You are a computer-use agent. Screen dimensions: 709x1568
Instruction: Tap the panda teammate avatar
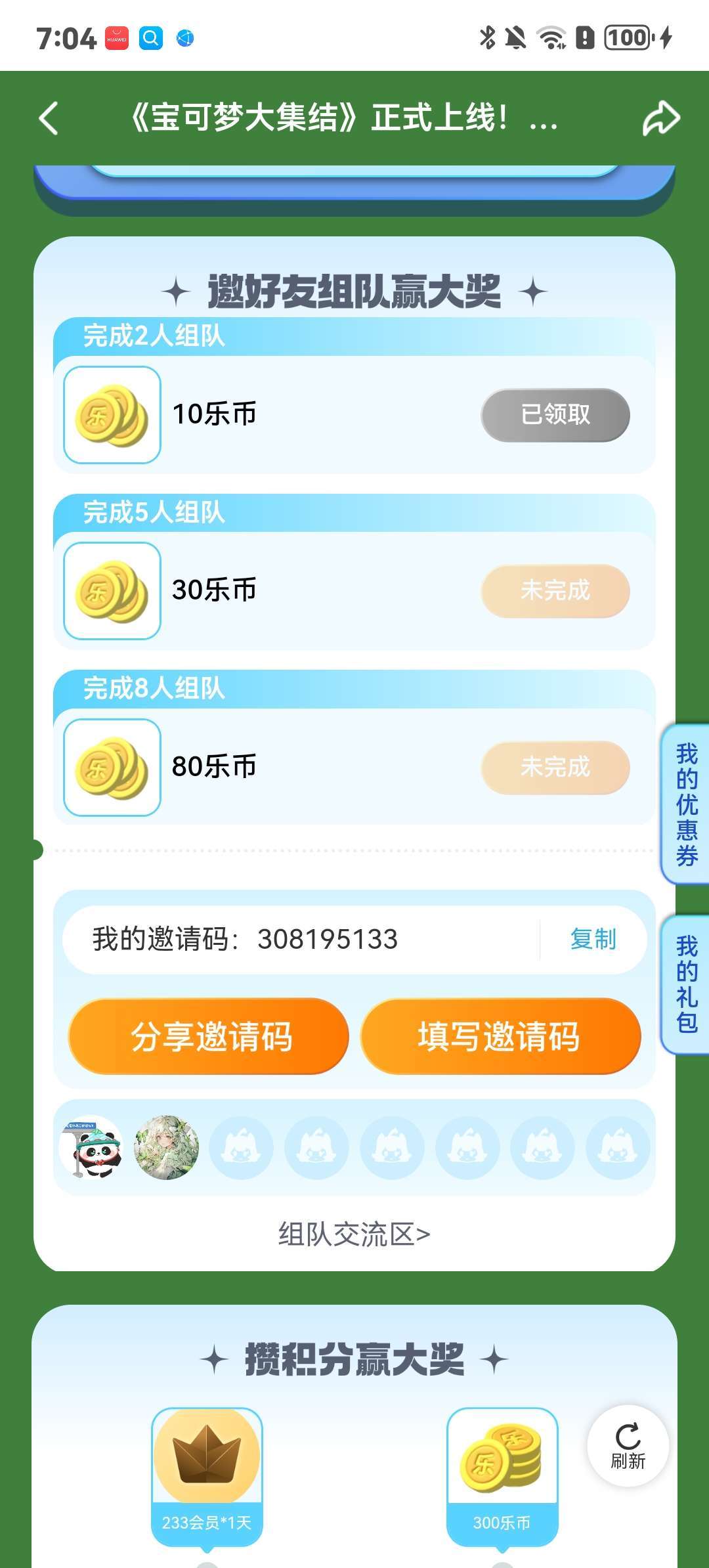click(91, 1148)
